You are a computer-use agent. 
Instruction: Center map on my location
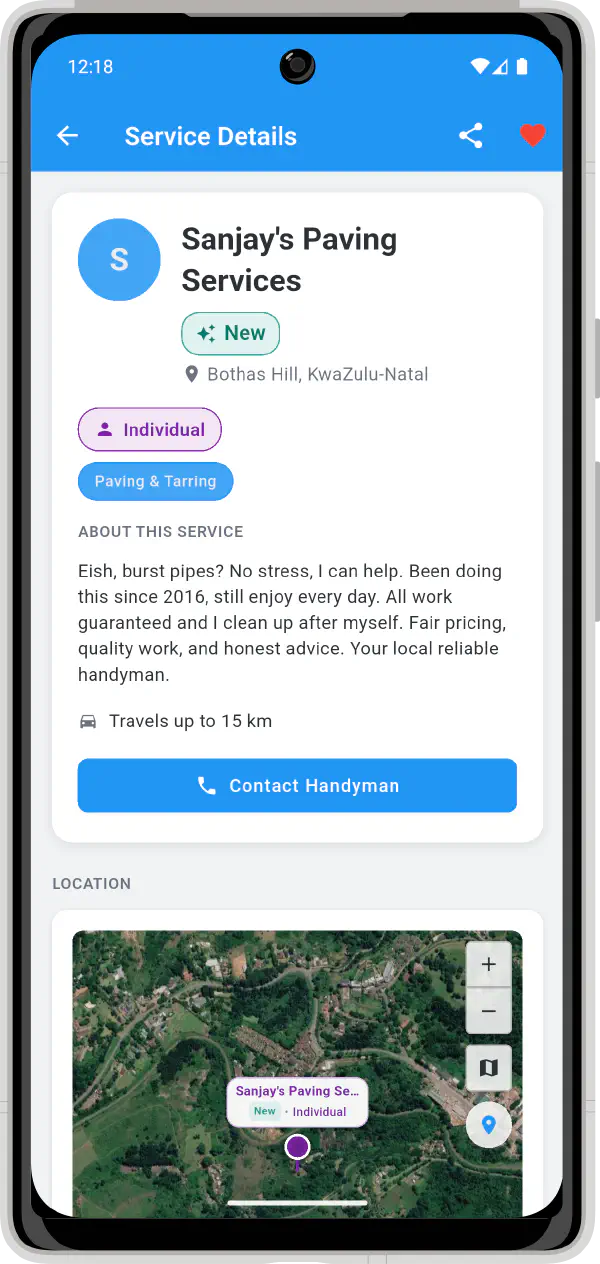[489, 1125]
